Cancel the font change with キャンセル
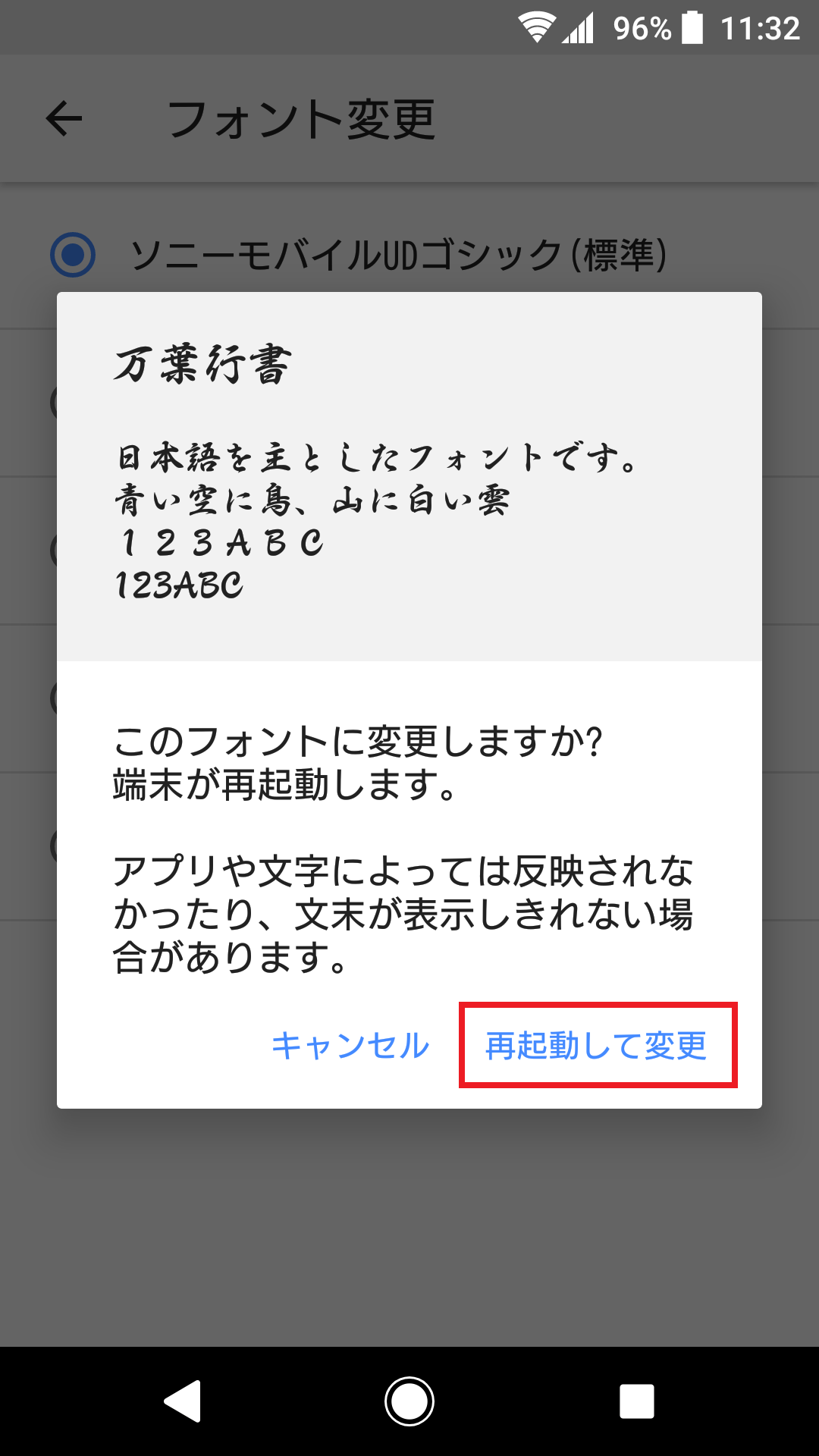This screenshot has height=1456, width=819. point(350,1045)
